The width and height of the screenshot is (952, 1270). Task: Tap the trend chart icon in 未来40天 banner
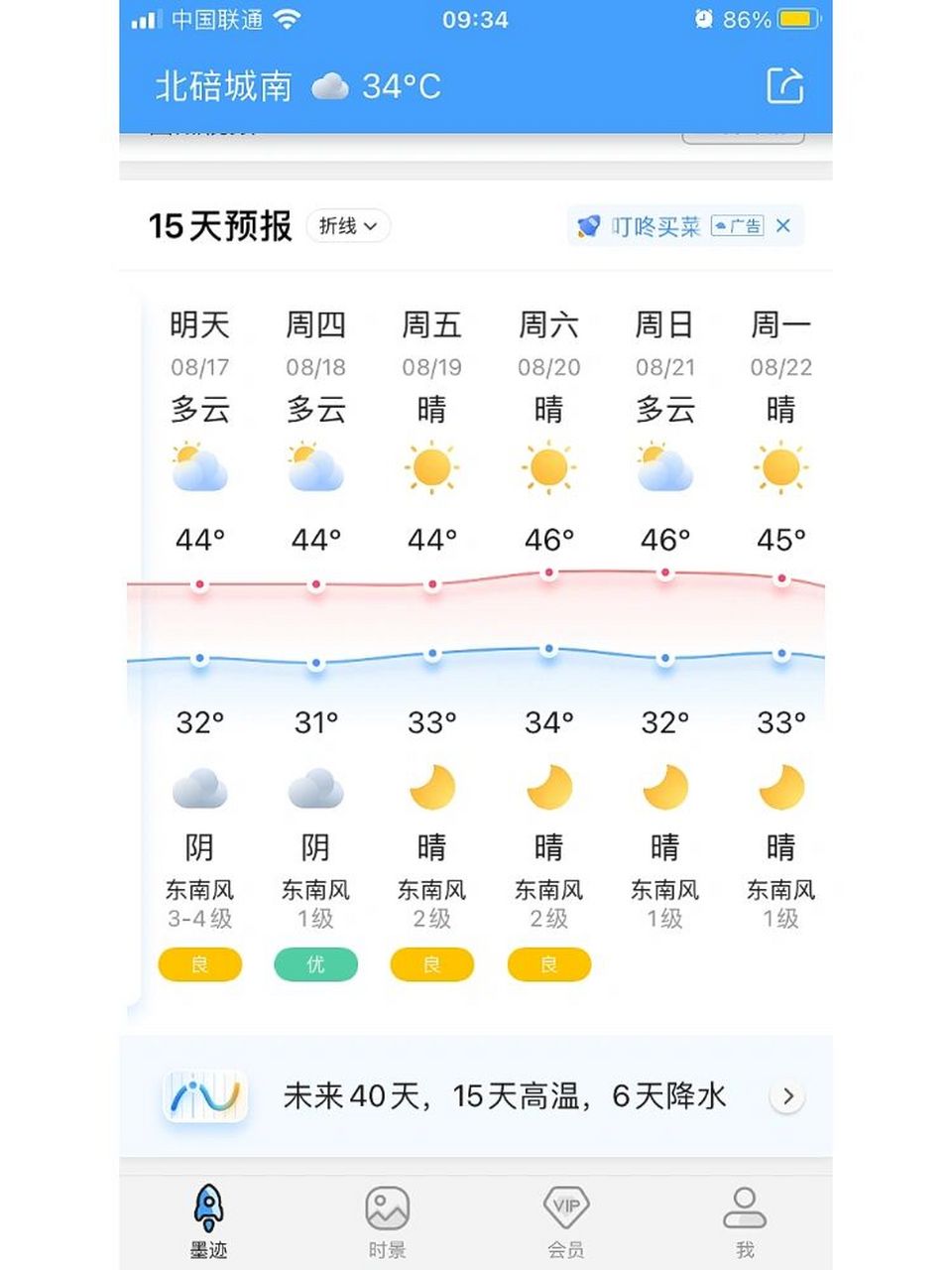click(204, 1095)
